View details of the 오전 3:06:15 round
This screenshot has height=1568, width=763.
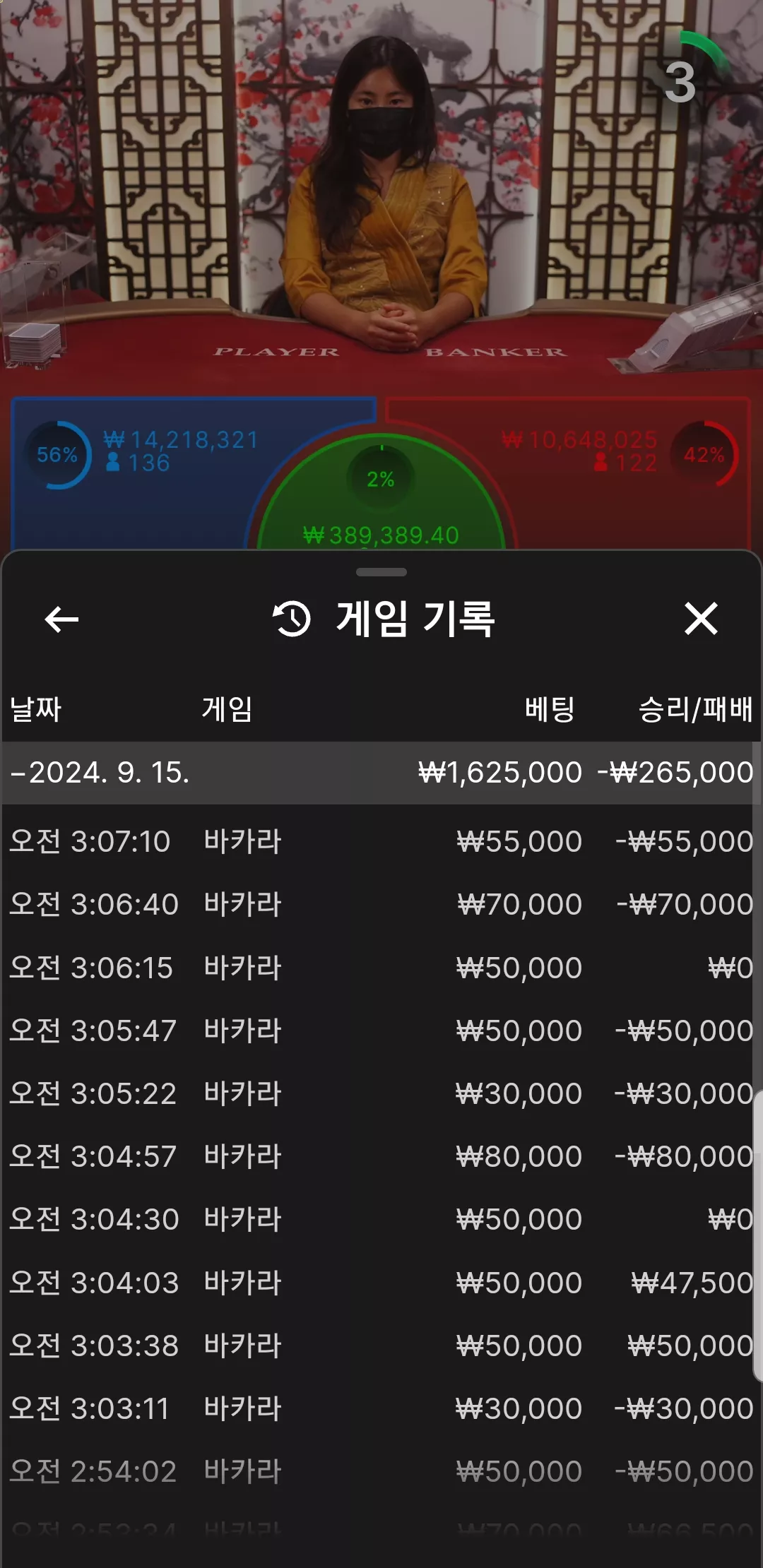click(x=381, y=968)
